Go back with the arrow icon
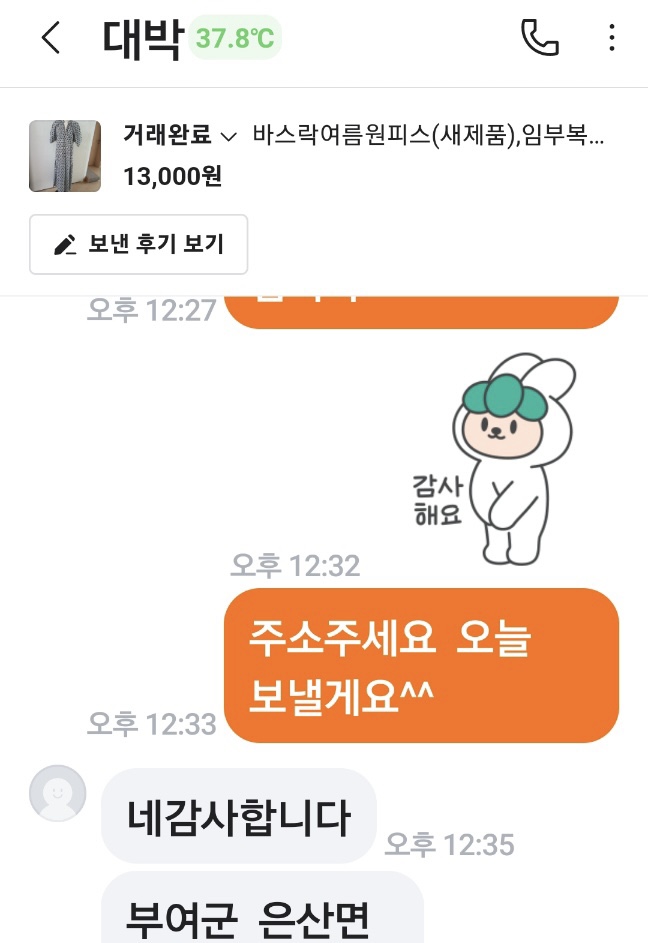Screen dimensions: 648x943 (x=51, y=39)
